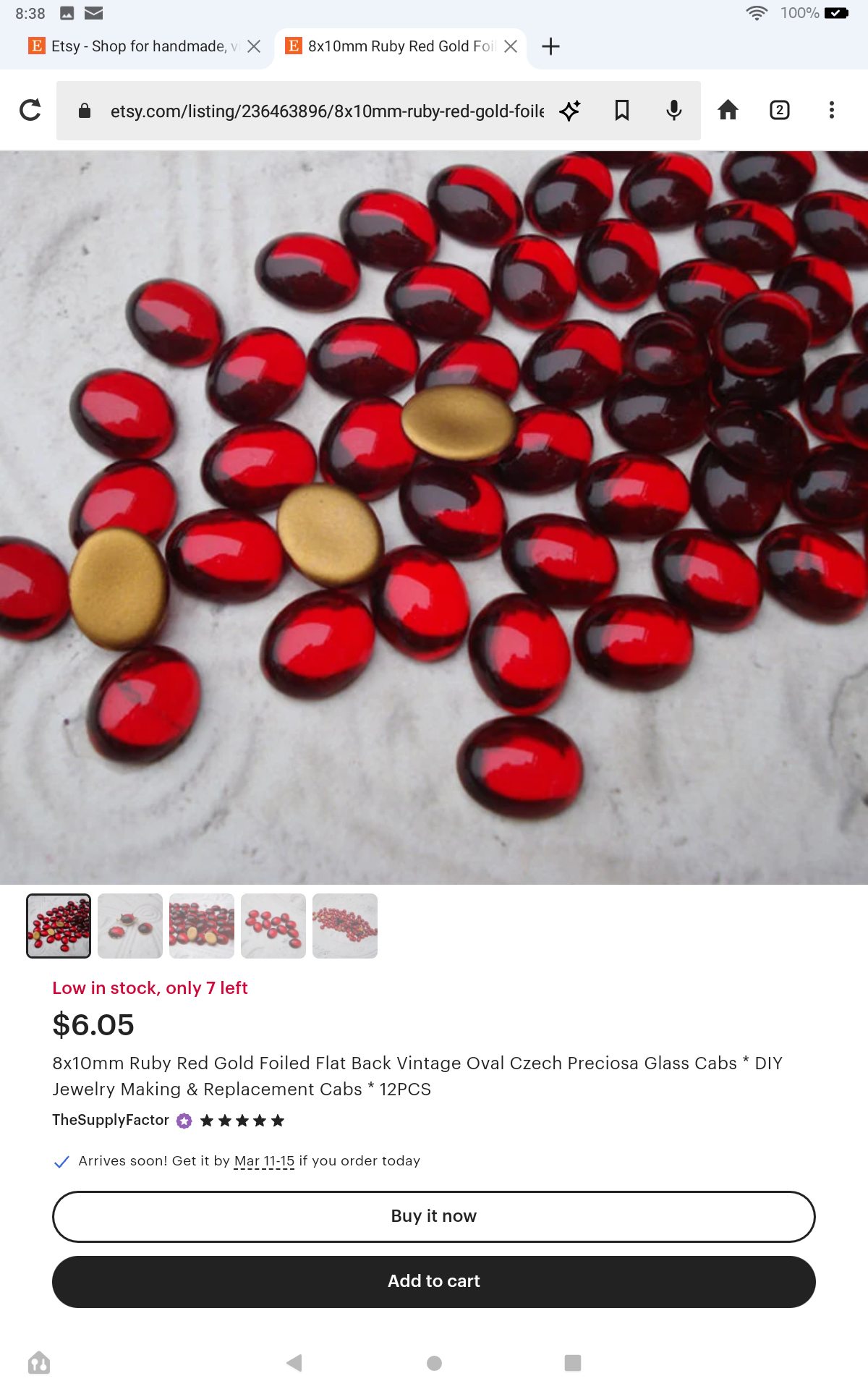Add the glass cabs to cart
Image resolution: width=868 pixels, height=1389 pixels.
click(434, 1282)
